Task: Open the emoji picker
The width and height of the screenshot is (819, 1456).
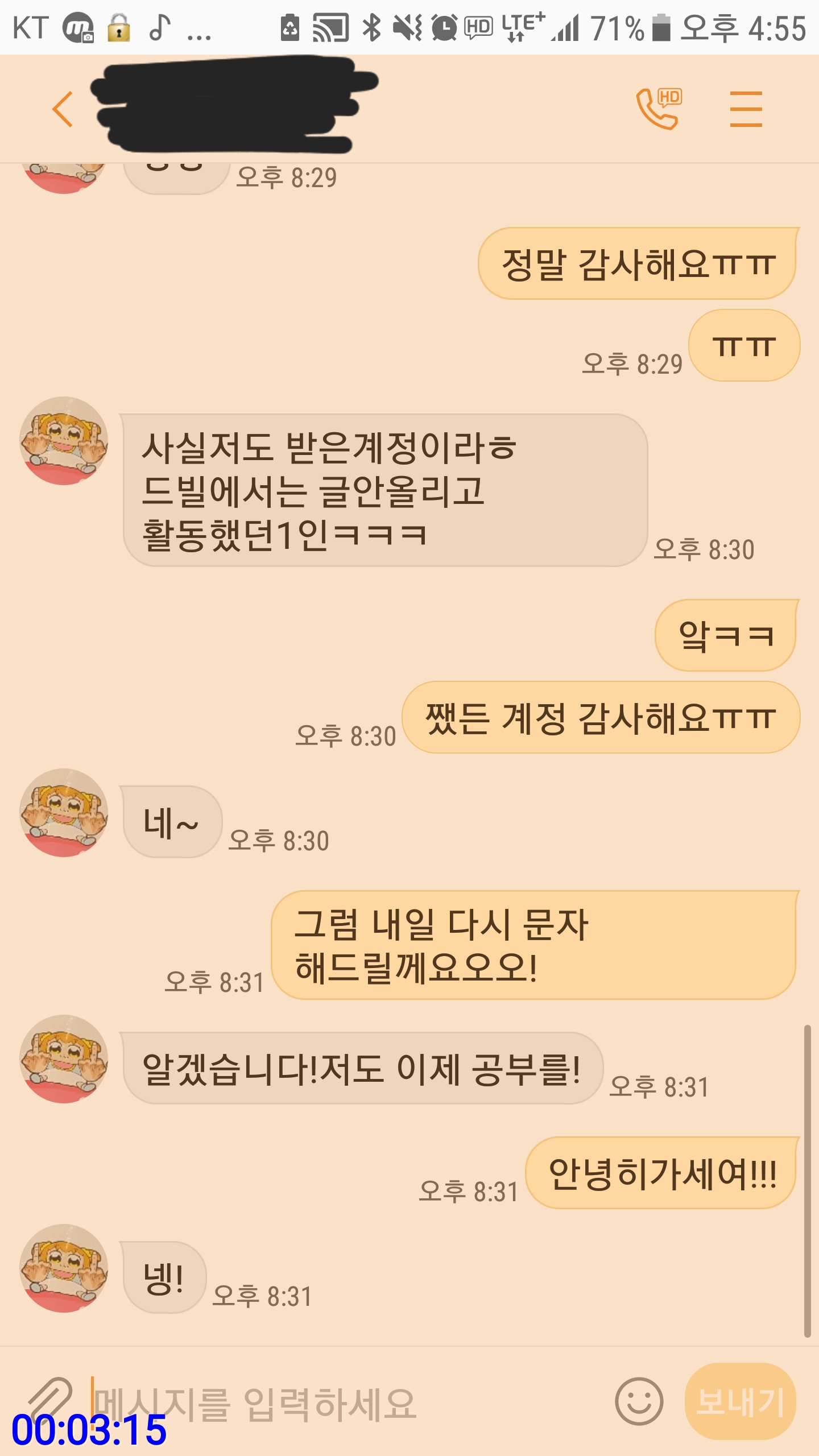Action: pos(639,1401)
